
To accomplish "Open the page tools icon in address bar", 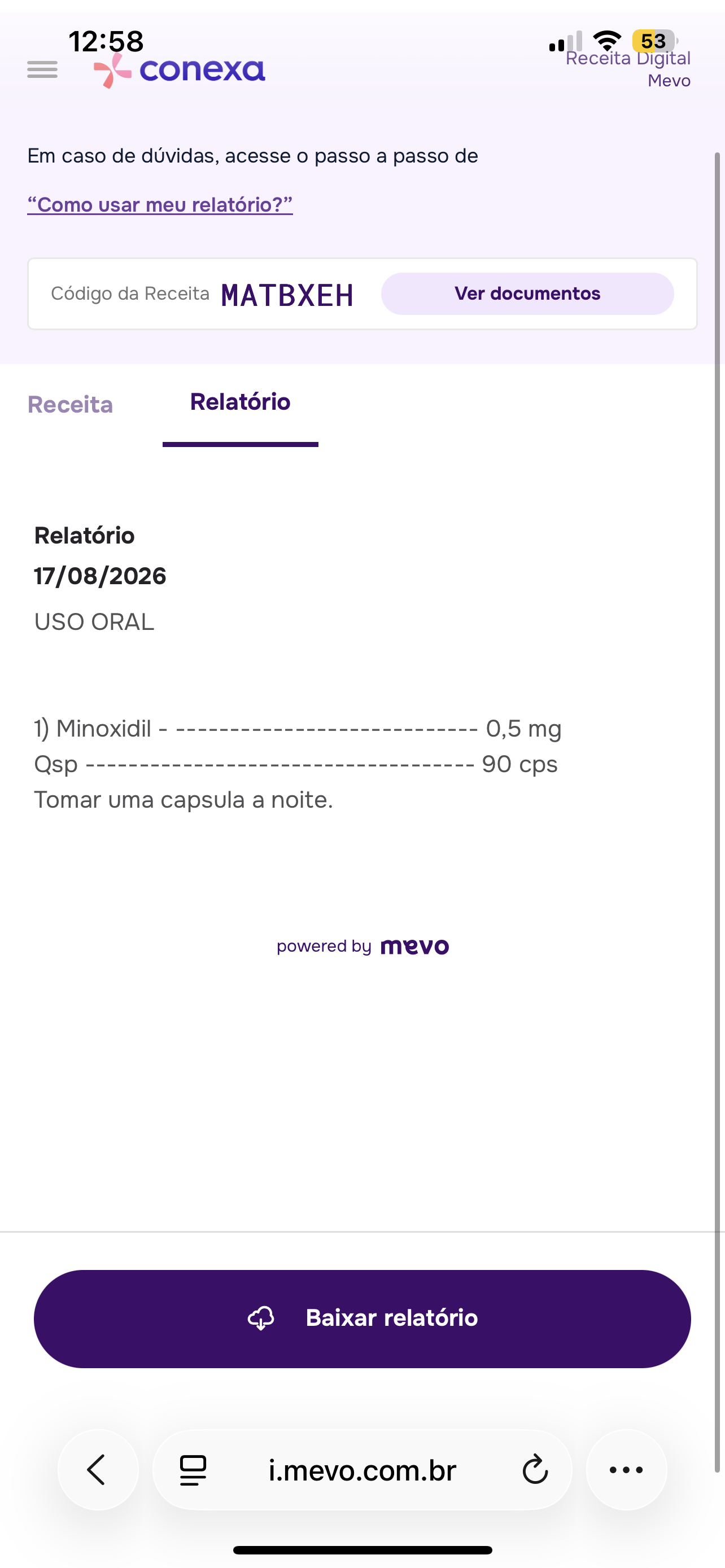I will click(x=193, y=1470).
